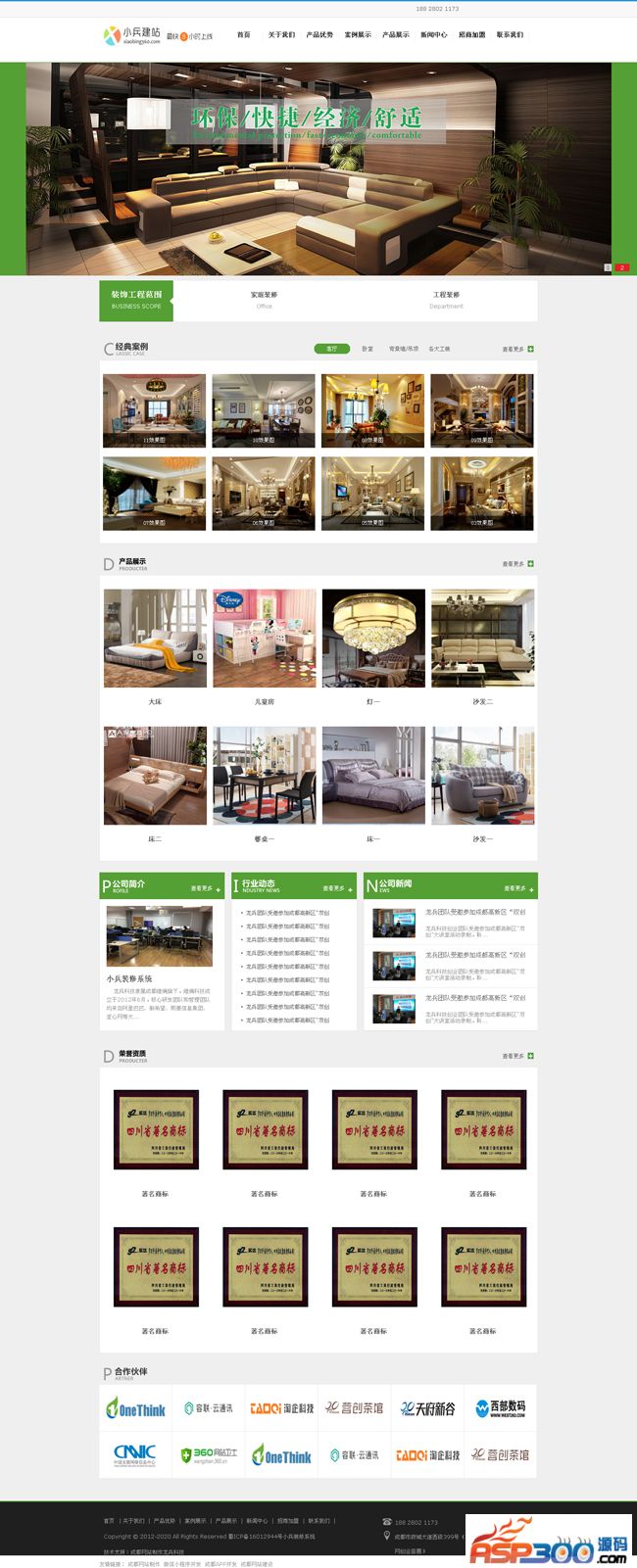View more in 公司新闻 panel
This screenshot has height=1568, width=637.
517,888
